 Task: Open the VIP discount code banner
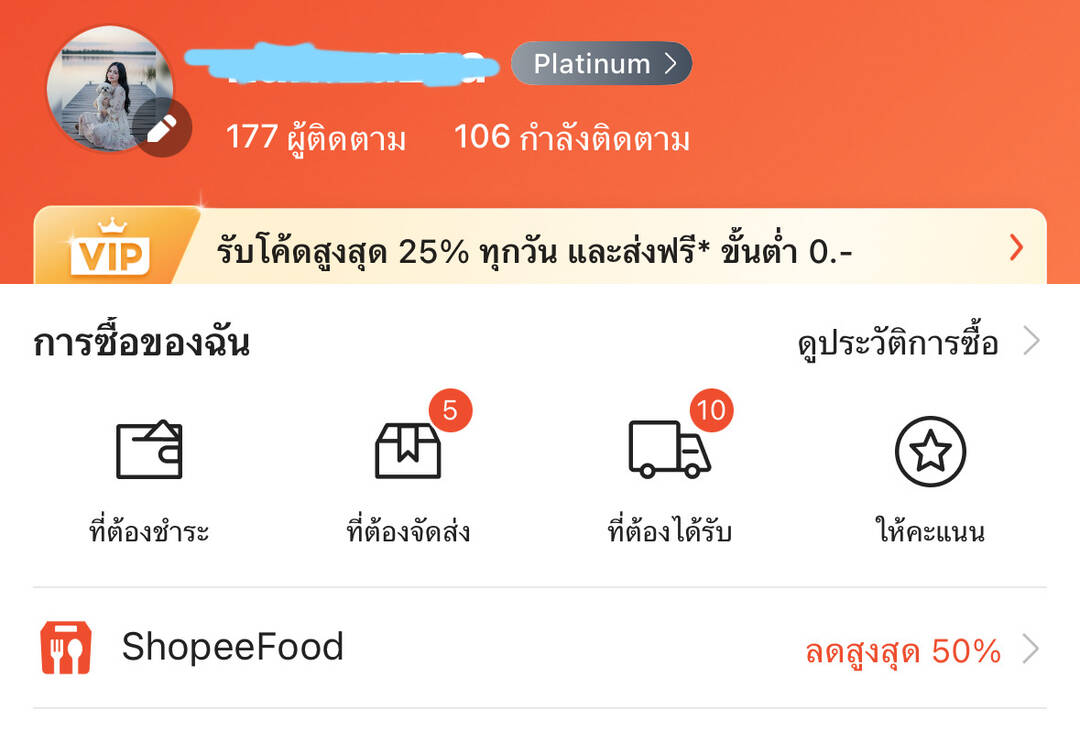(x=540, y=248)
